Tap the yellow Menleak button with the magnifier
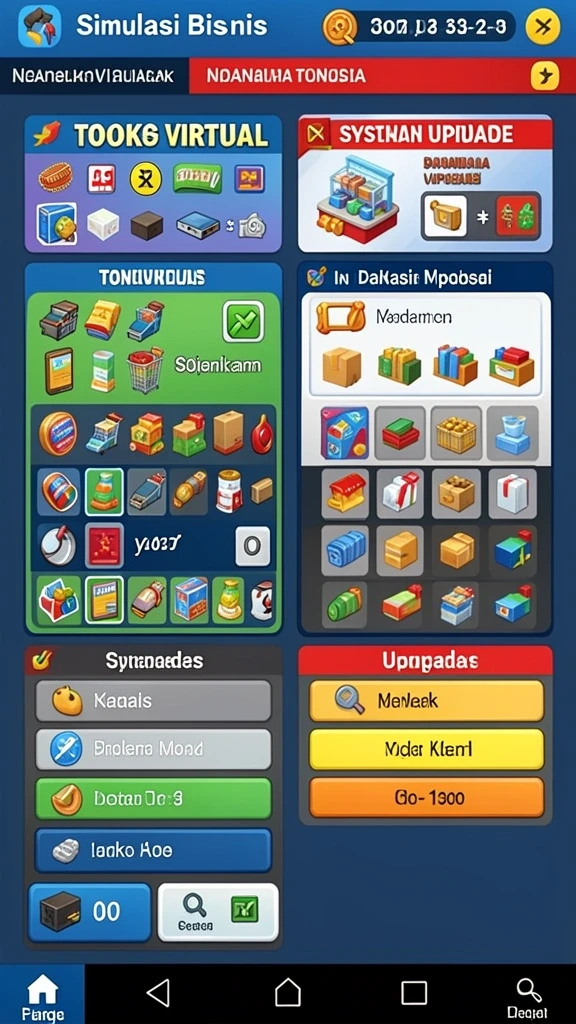The width and height of the screenshot is (576, 1024). click(x=426, y=701)
